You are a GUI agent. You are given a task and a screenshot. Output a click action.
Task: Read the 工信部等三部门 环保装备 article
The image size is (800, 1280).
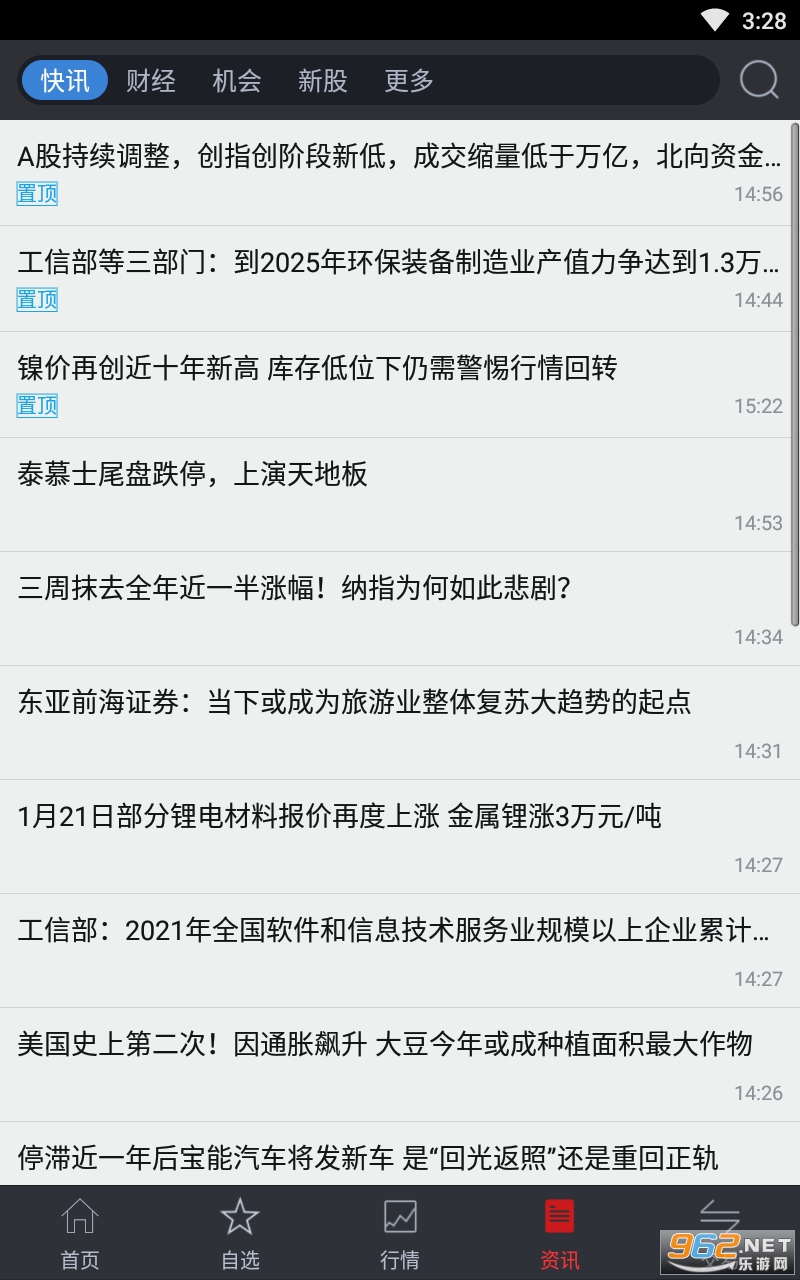click(398, 263)
